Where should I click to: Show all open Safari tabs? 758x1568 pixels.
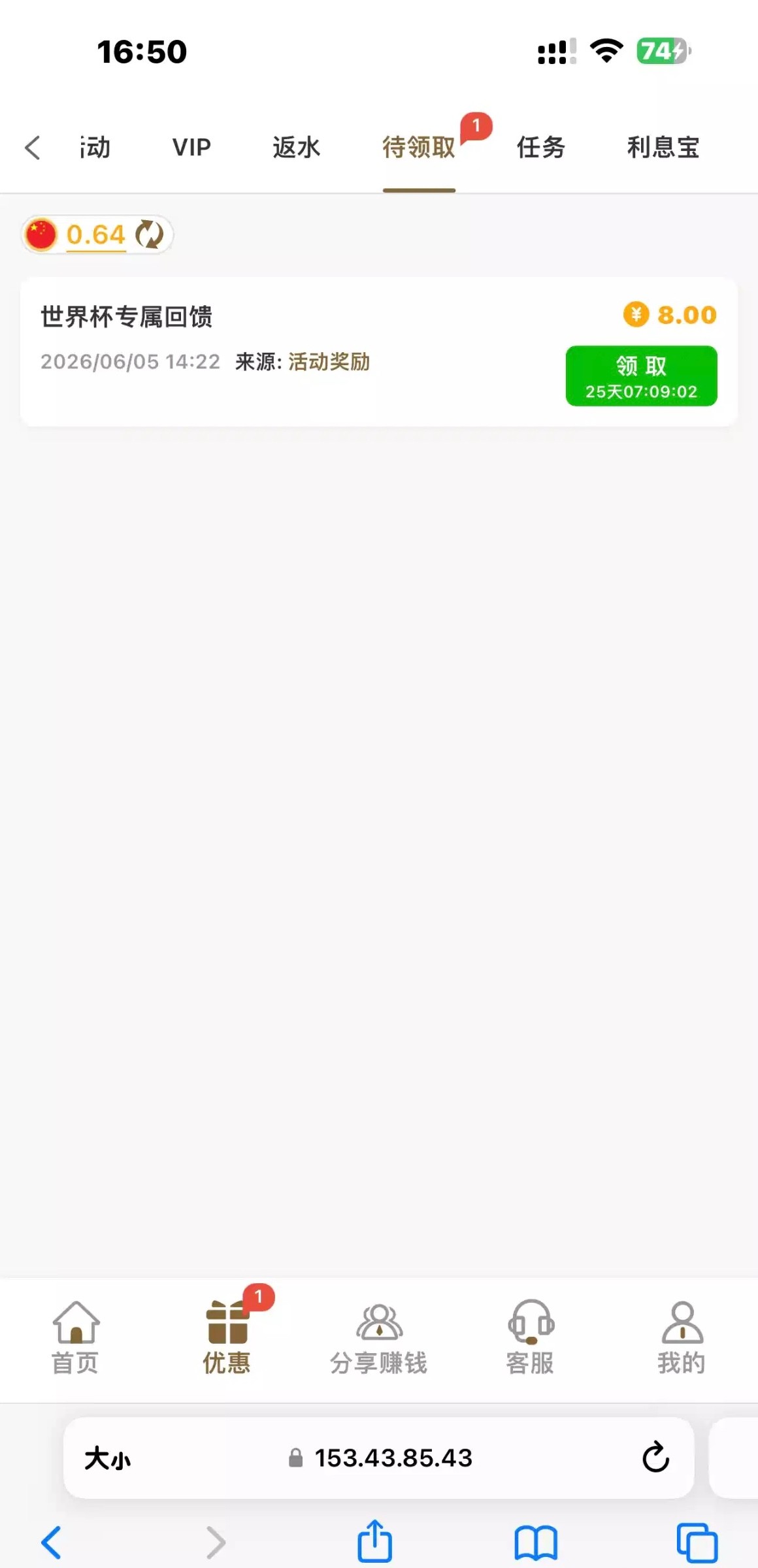[697, 1543]
